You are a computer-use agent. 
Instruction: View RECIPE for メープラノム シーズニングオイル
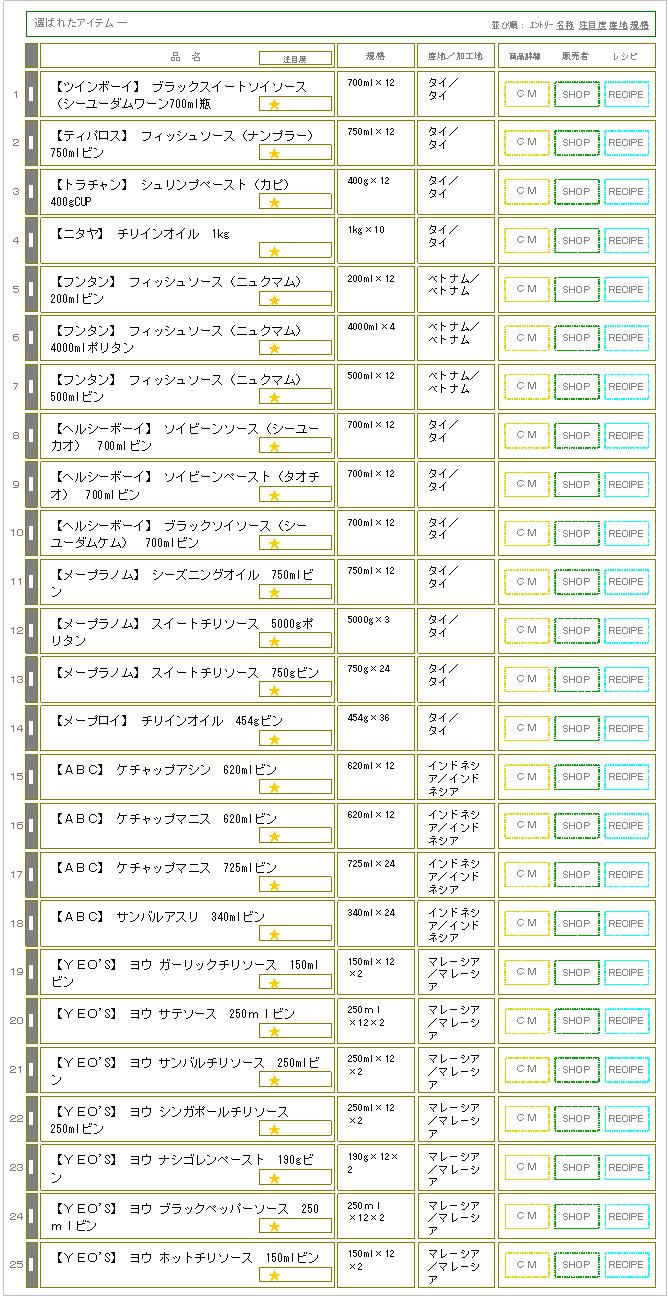626,582
